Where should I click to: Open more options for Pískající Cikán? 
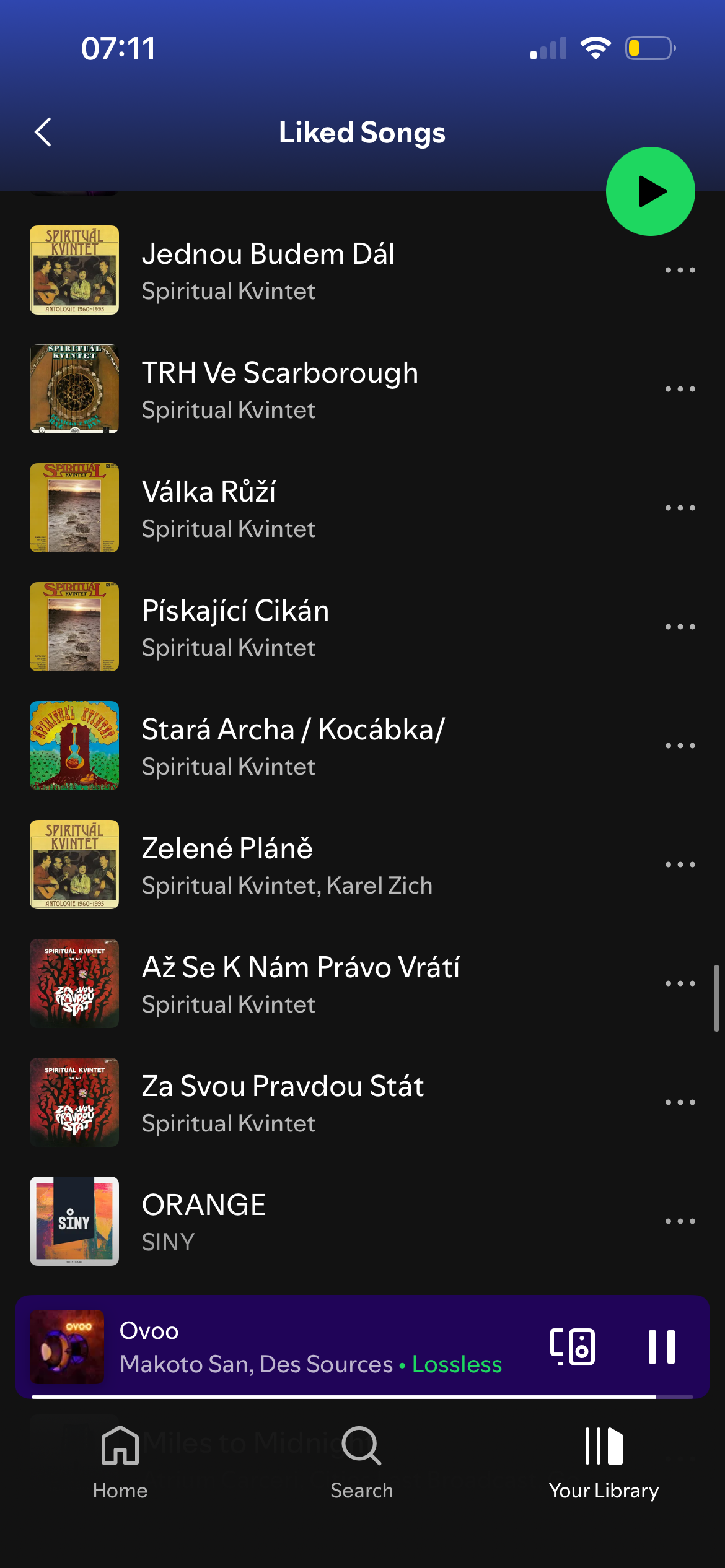coord(680,627)
